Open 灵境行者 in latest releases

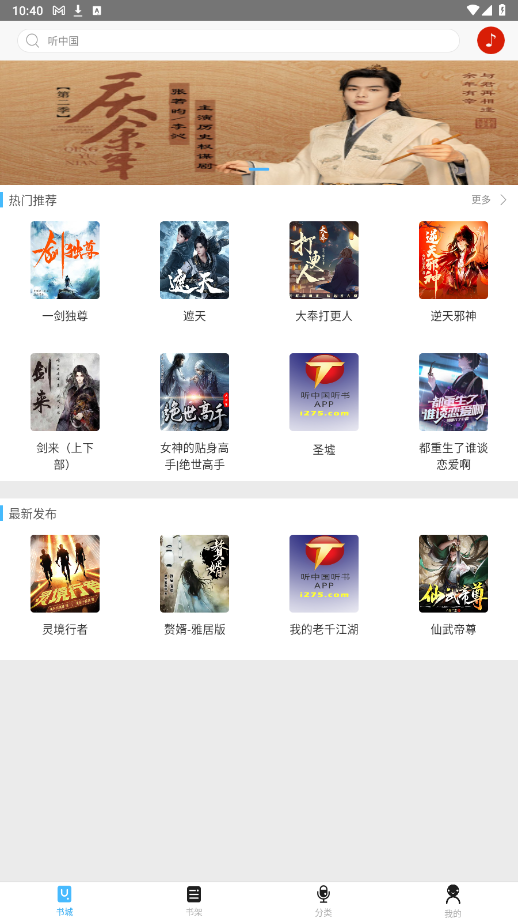(x=65, y=586)
